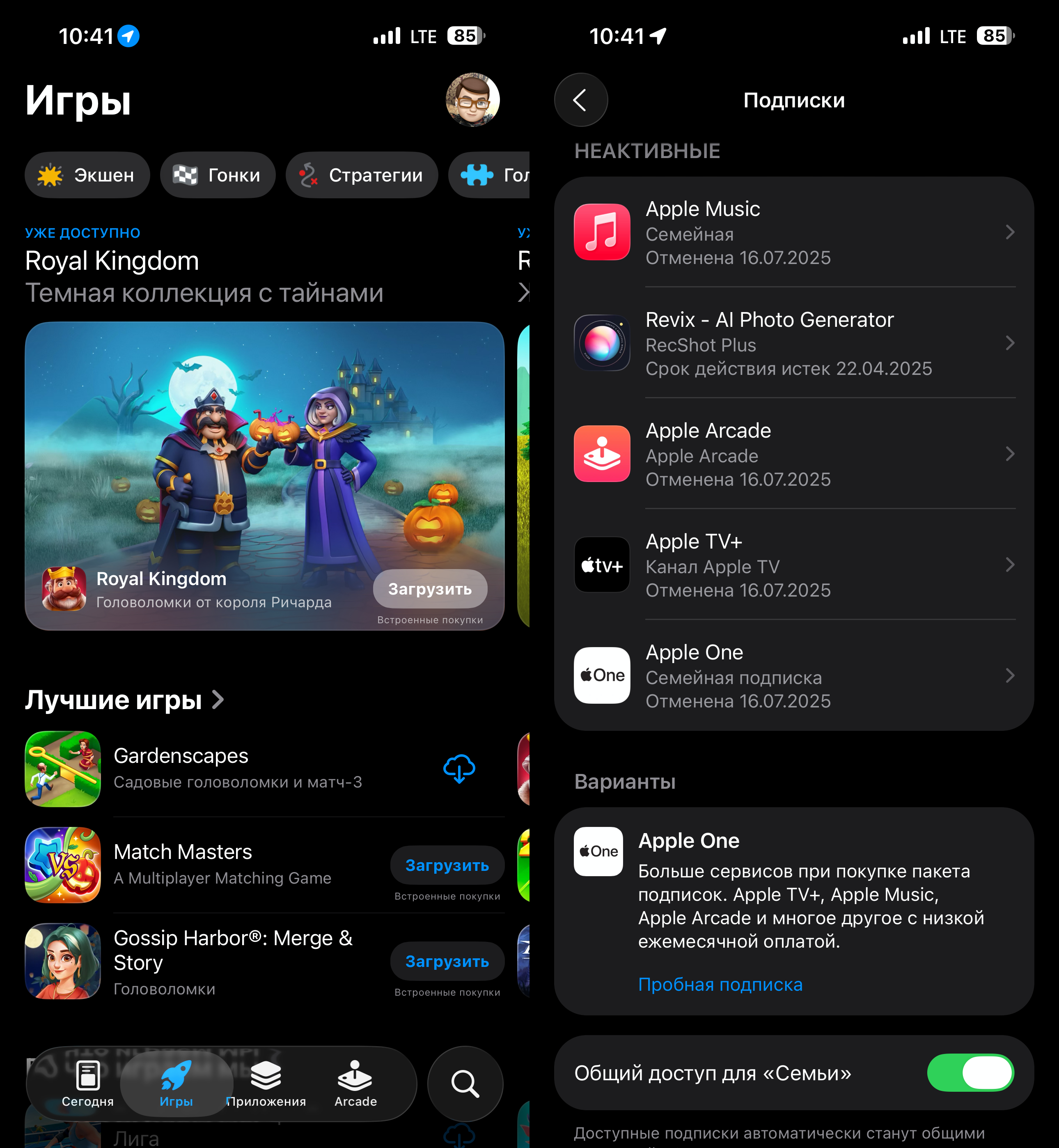Open the profile avatar

tap(472, 100)
